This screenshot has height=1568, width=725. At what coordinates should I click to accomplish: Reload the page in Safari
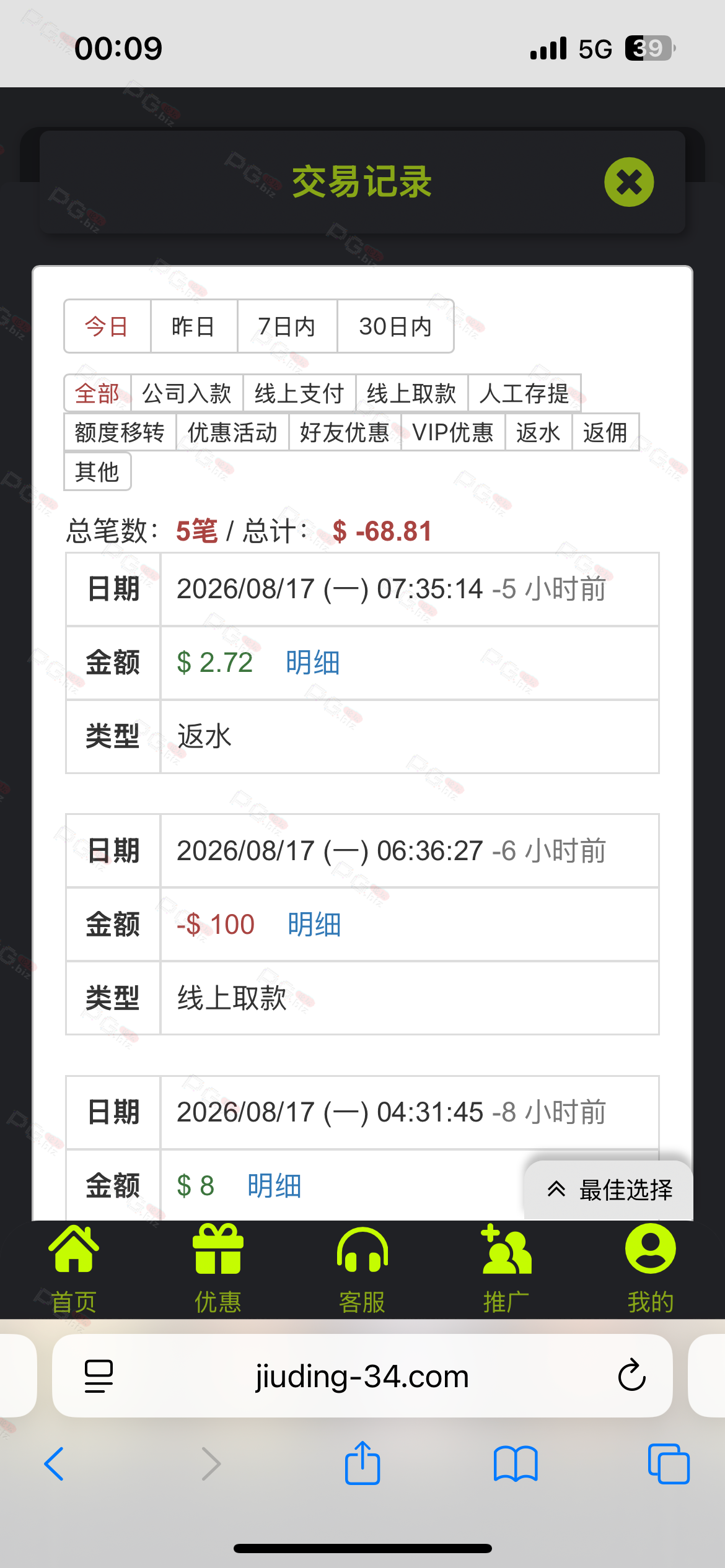click(632, 1375)
